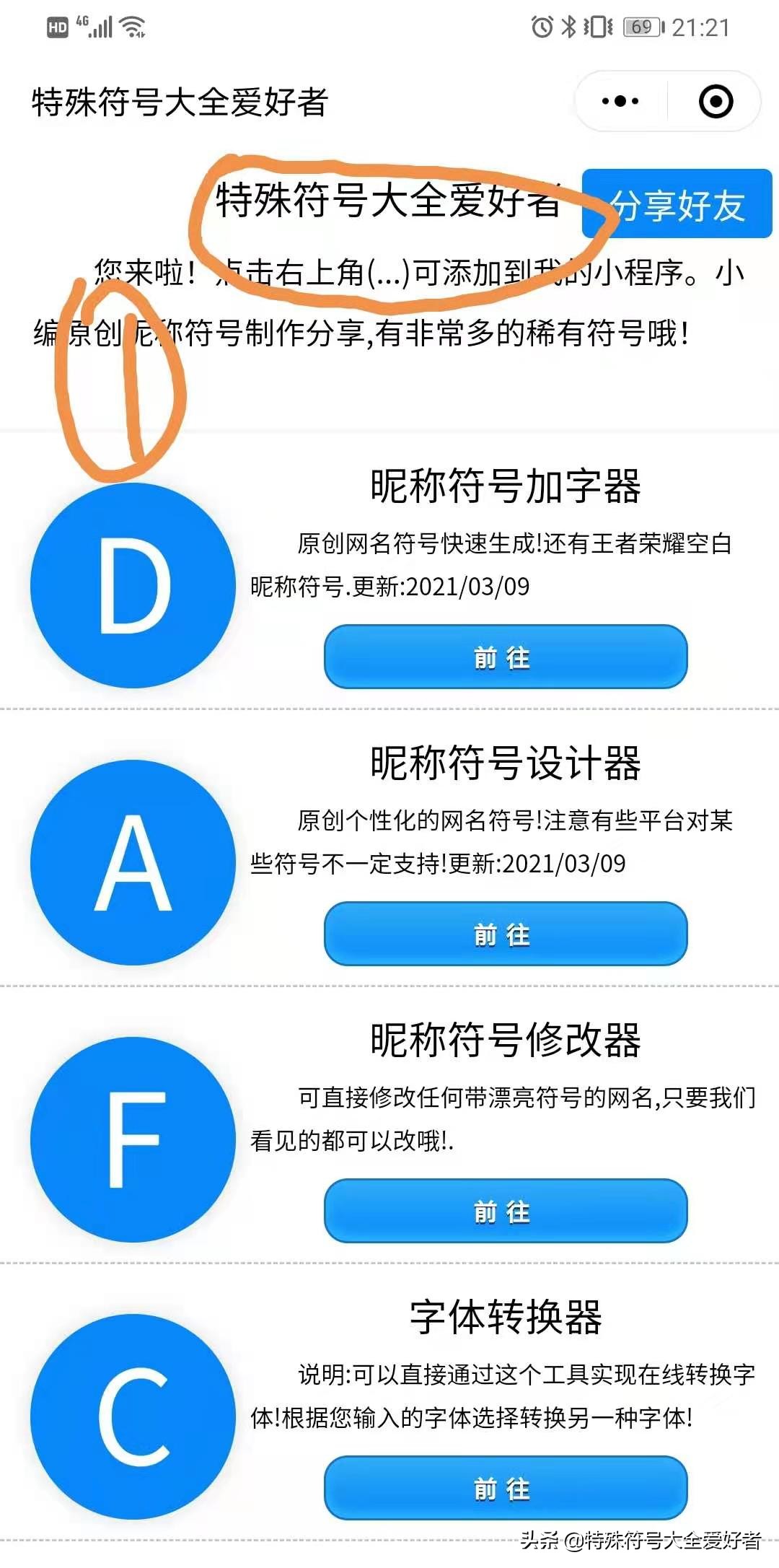Open the mini-program more options (...) menu

[619, 101]
